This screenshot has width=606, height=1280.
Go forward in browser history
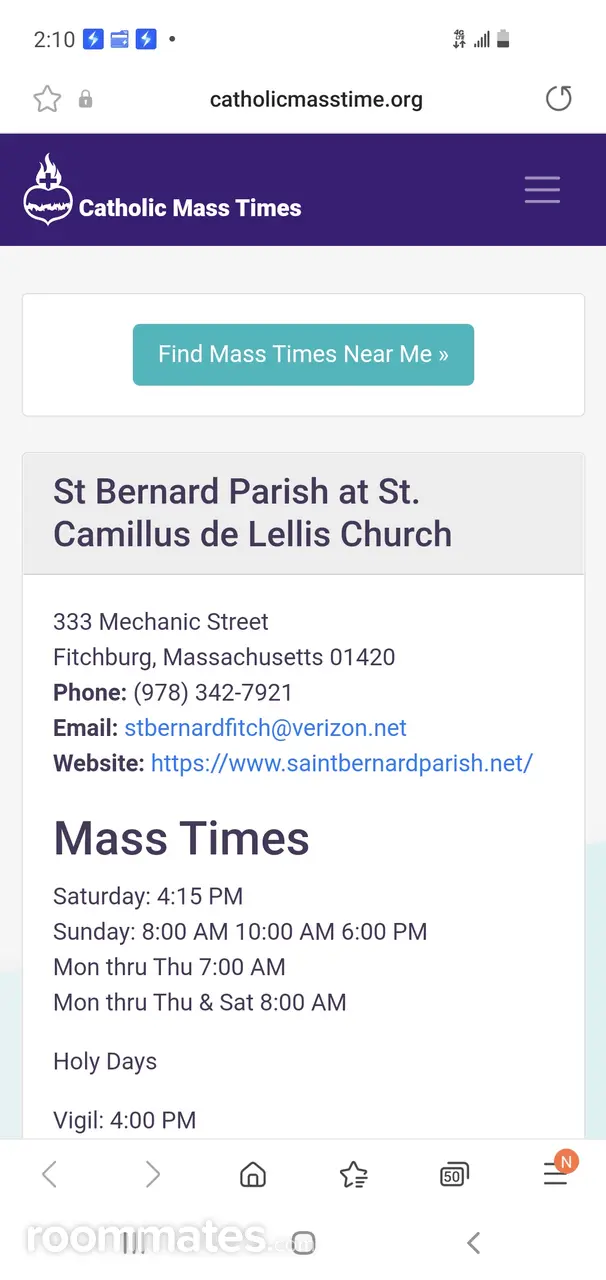tap(152, 1174)
